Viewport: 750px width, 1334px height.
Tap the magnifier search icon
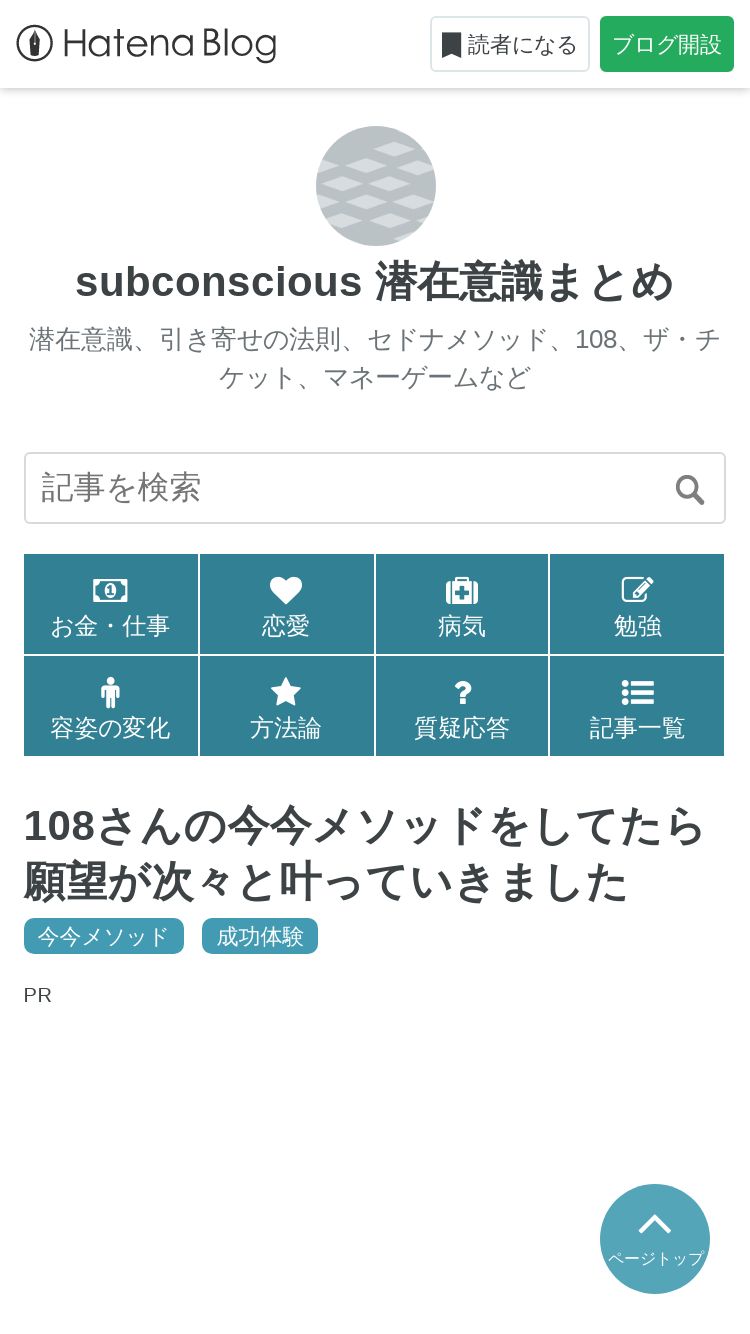coord(690,489)
